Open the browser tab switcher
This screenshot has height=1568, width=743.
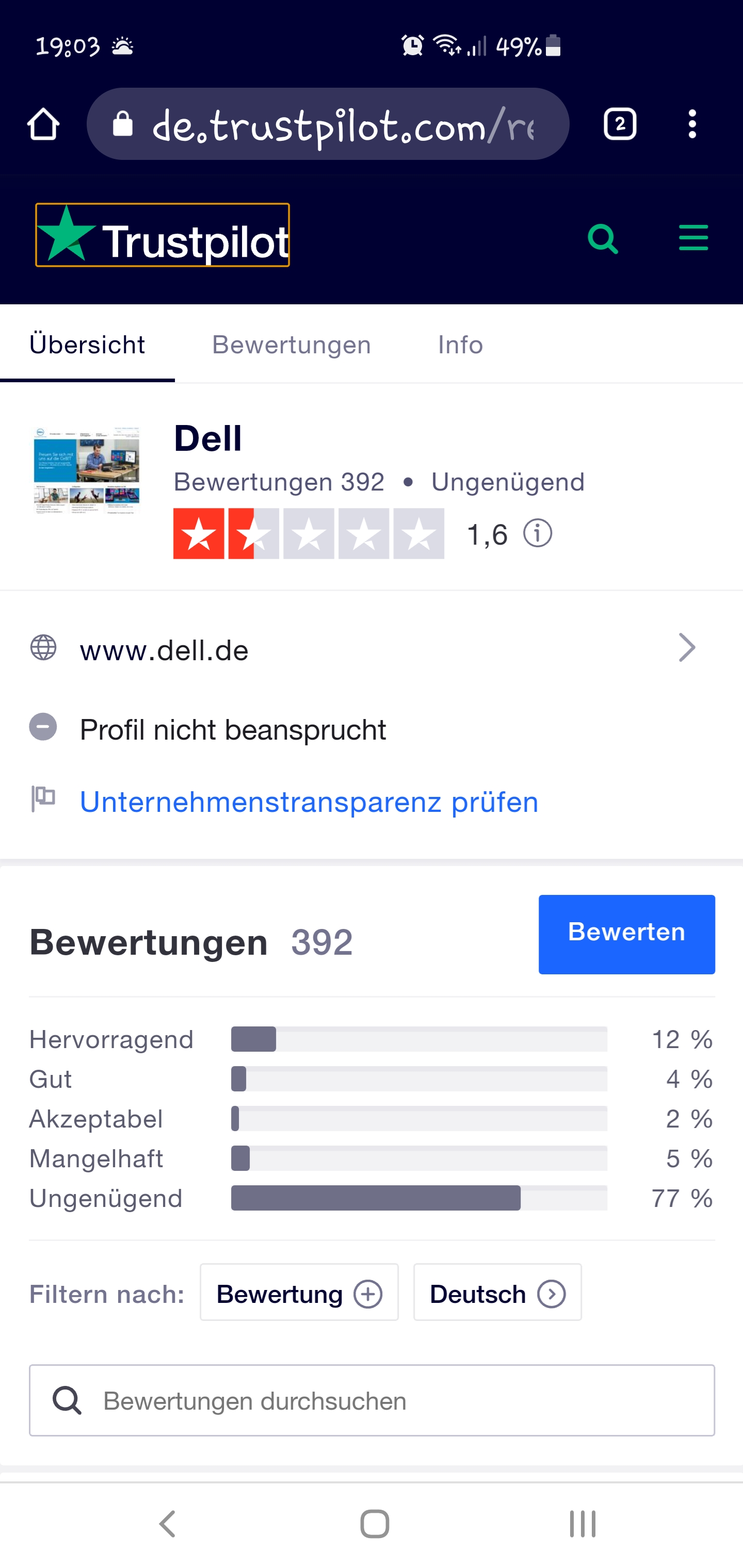point(620,124)
